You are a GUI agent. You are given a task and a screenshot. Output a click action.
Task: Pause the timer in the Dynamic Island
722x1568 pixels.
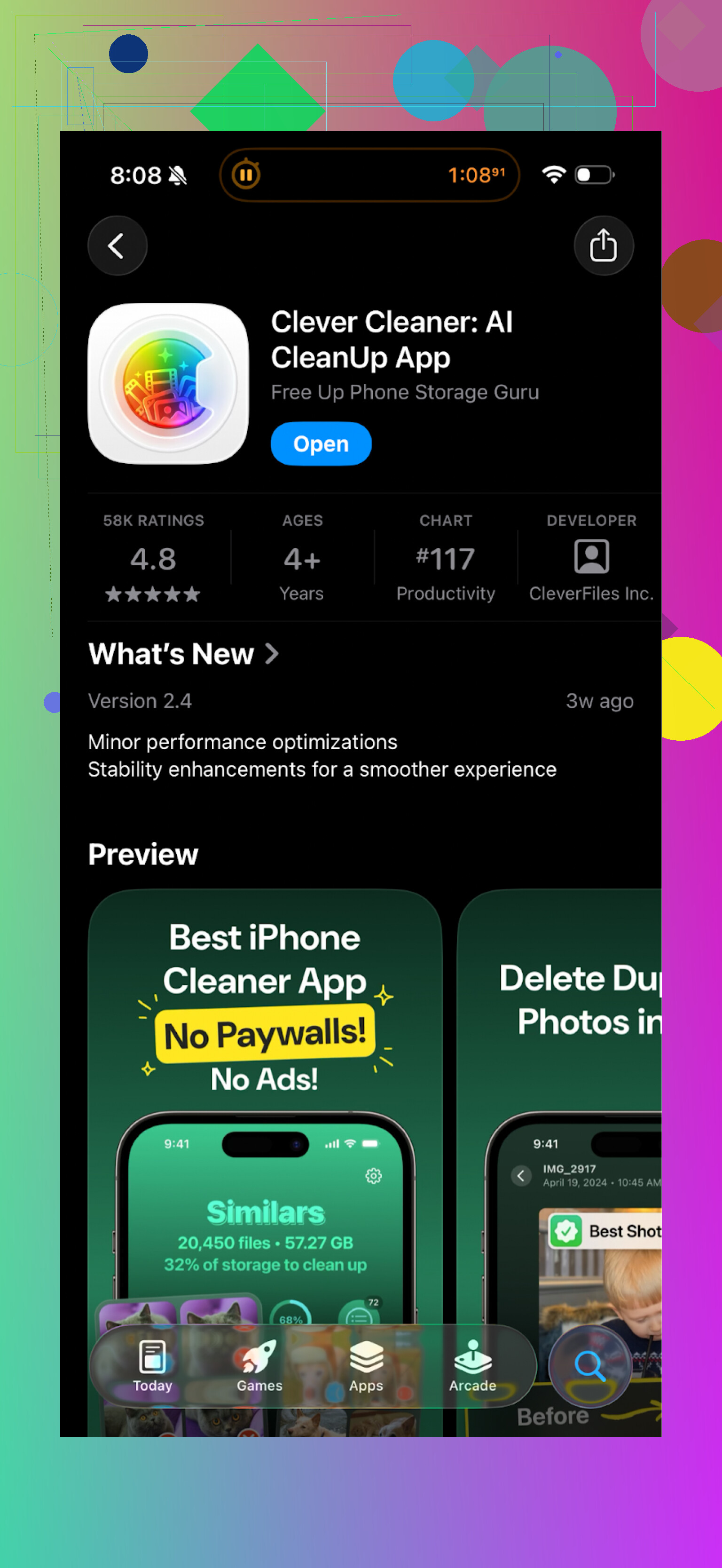pyautogui.click(x=246, y=175)
